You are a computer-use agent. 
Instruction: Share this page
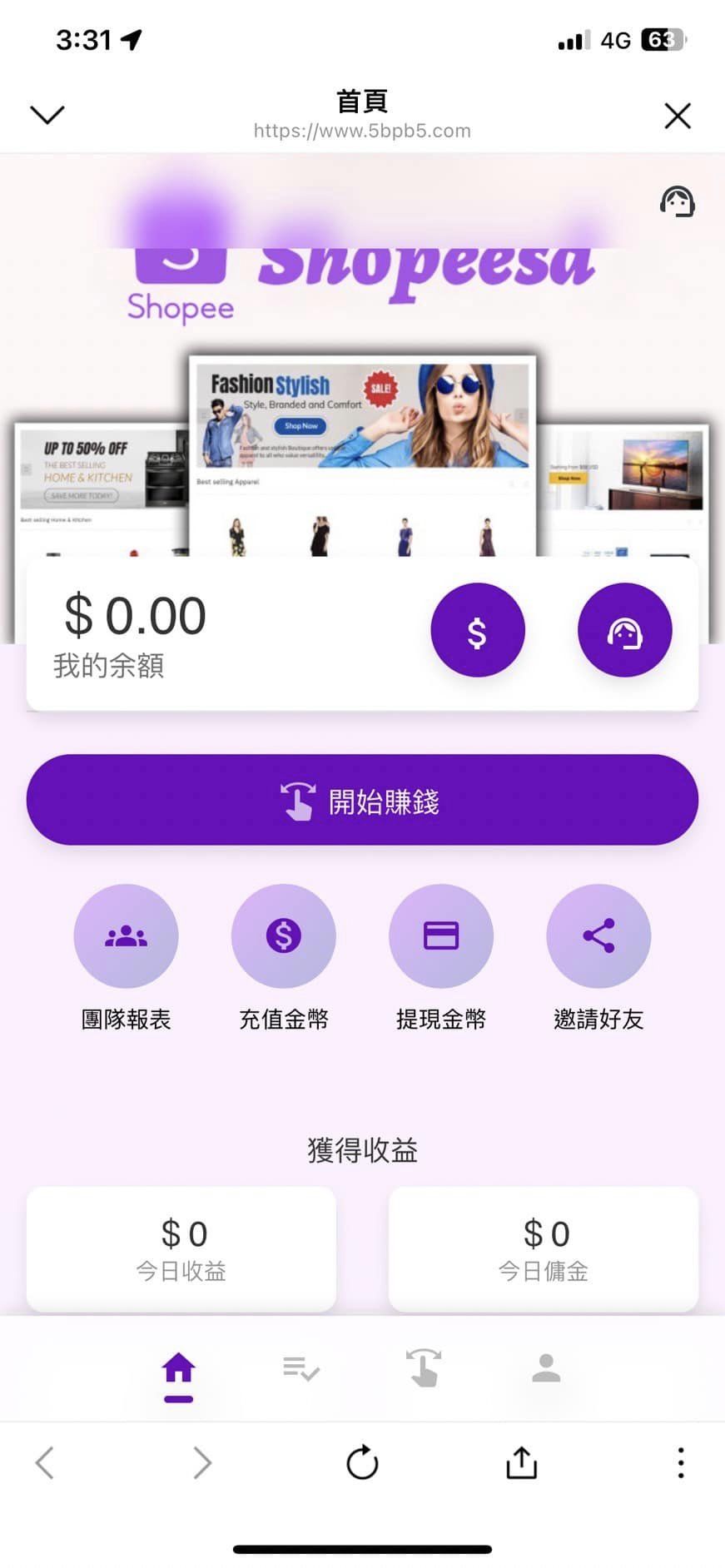522,1462
